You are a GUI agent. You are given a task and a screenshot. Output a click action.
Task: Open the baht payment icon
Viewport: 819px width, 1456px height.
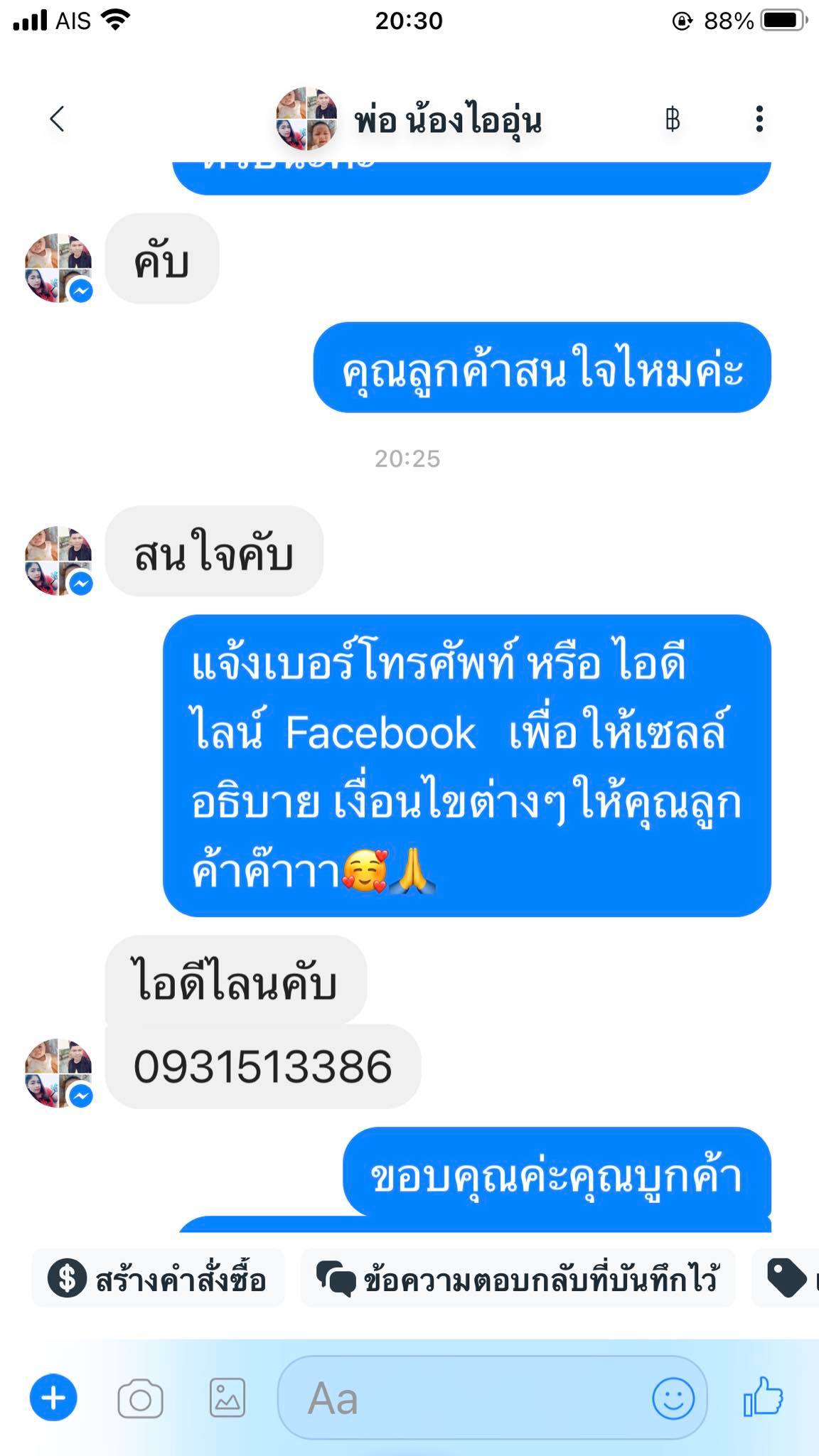[672, 119]
